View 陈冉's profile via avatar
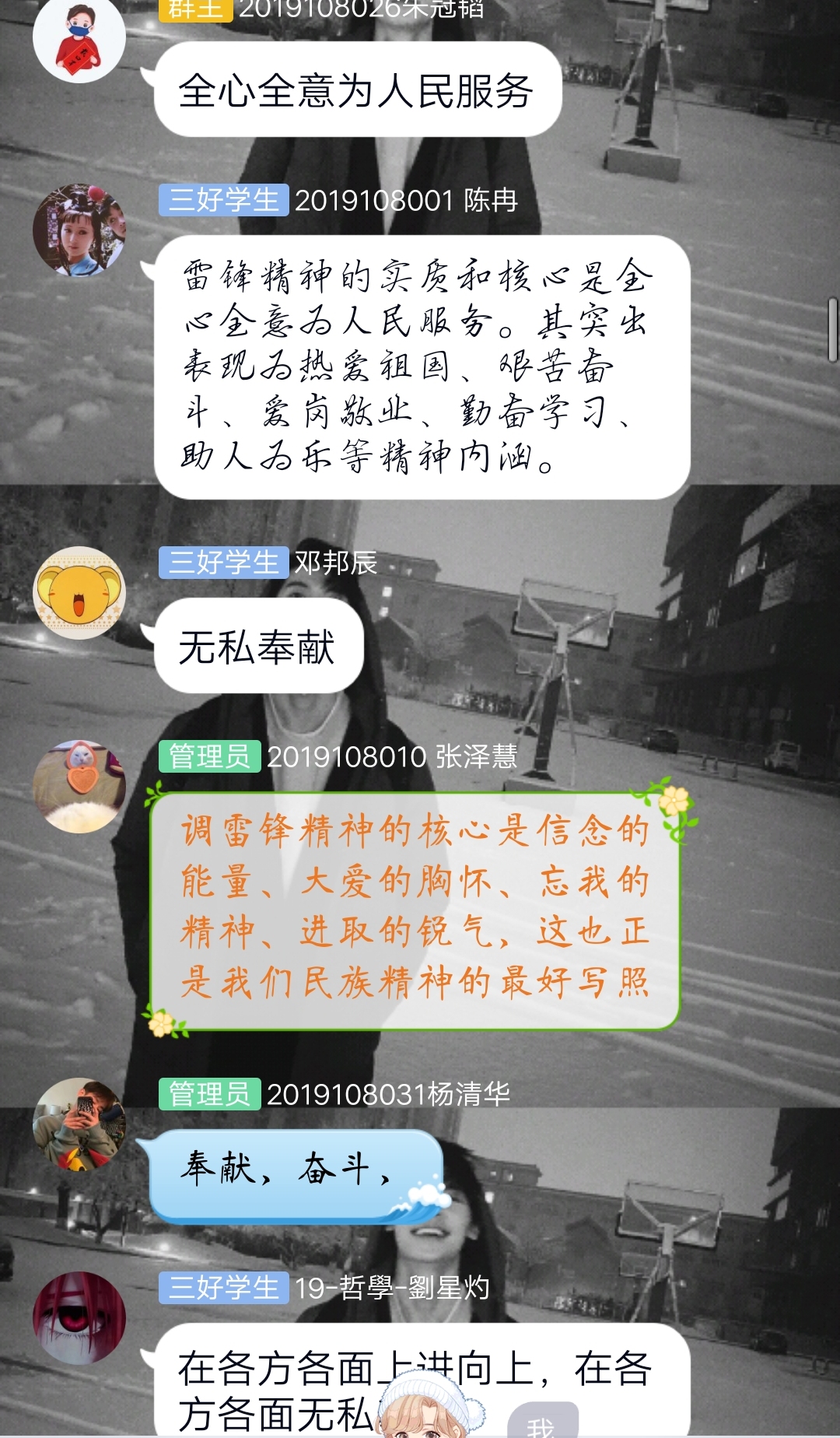This screenshot has width=840, height=1438. coord(79,230)
